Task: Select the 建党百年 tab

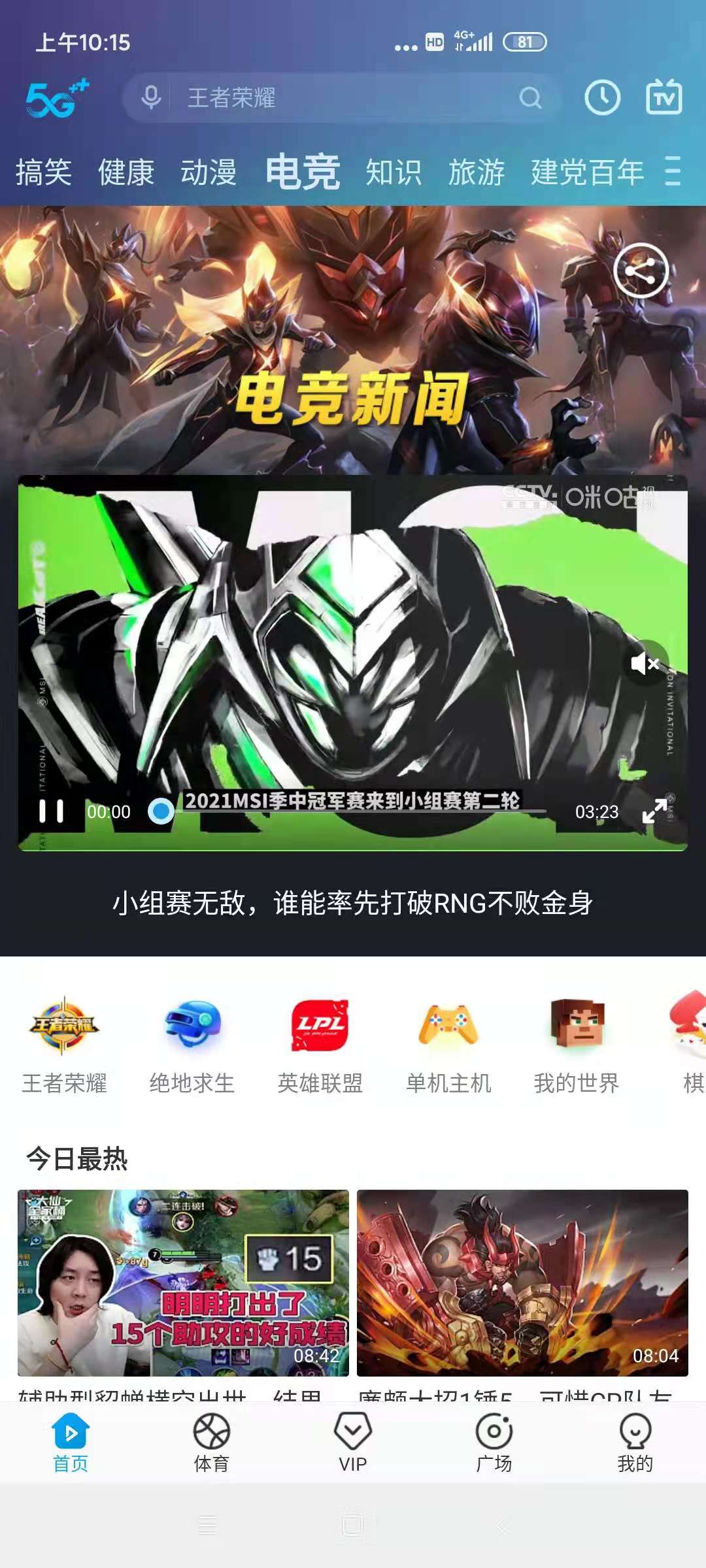Action: [x=587, y=172]
